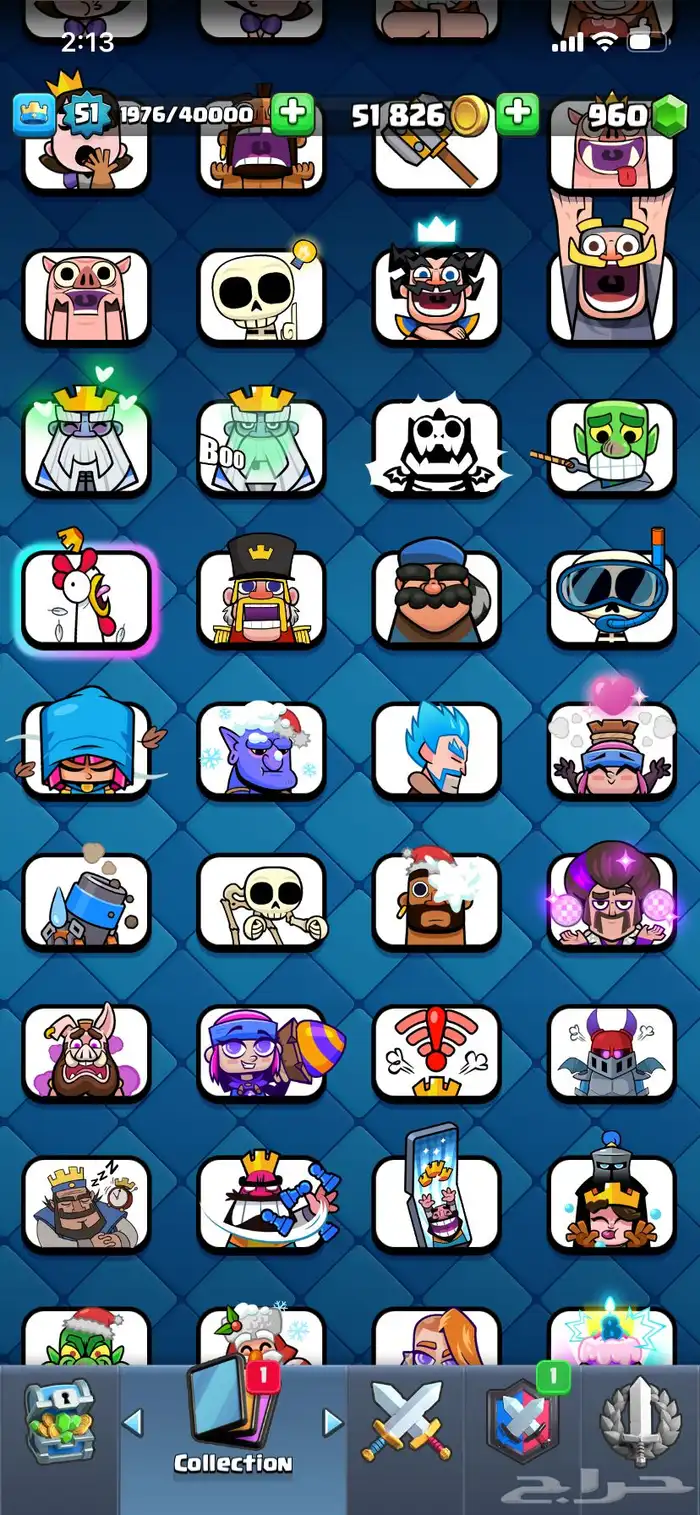The height and width of the screenshot is (1515, 700).
Task: Tap the green plus next to gold coins
Action: pyautogui.click(x=517, y=114)
